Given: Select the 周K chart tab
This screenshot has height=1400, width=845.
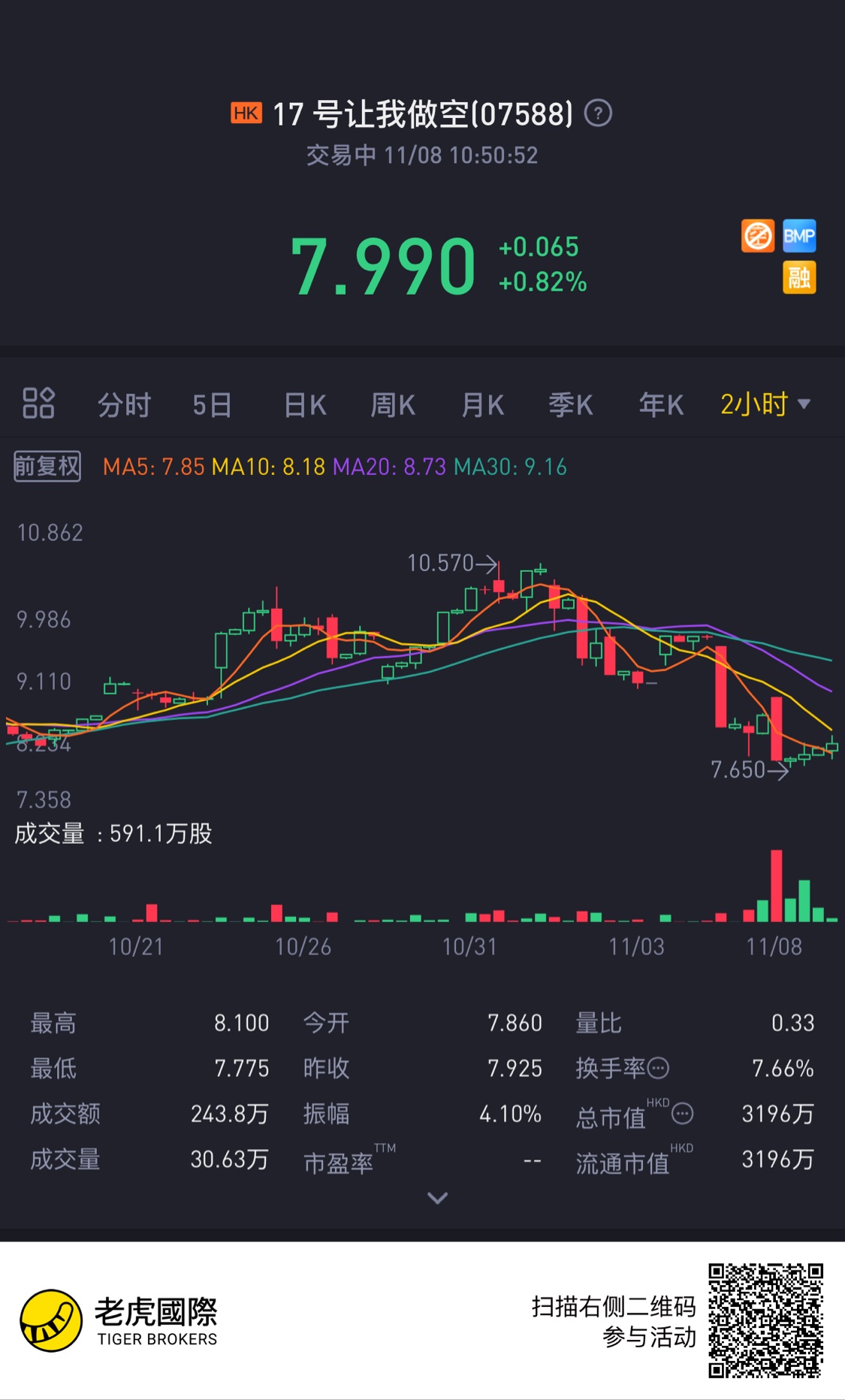Looking at the screenshot, I should point(393,405).
